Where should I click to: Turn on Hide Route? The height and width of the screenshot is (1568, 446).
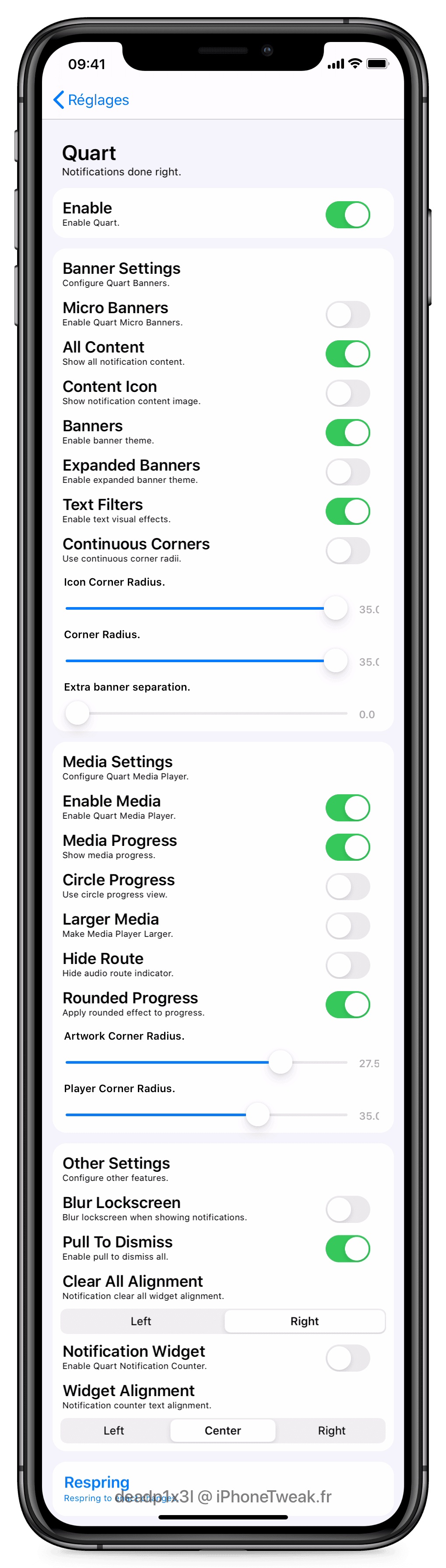click(x=347, y=965)
